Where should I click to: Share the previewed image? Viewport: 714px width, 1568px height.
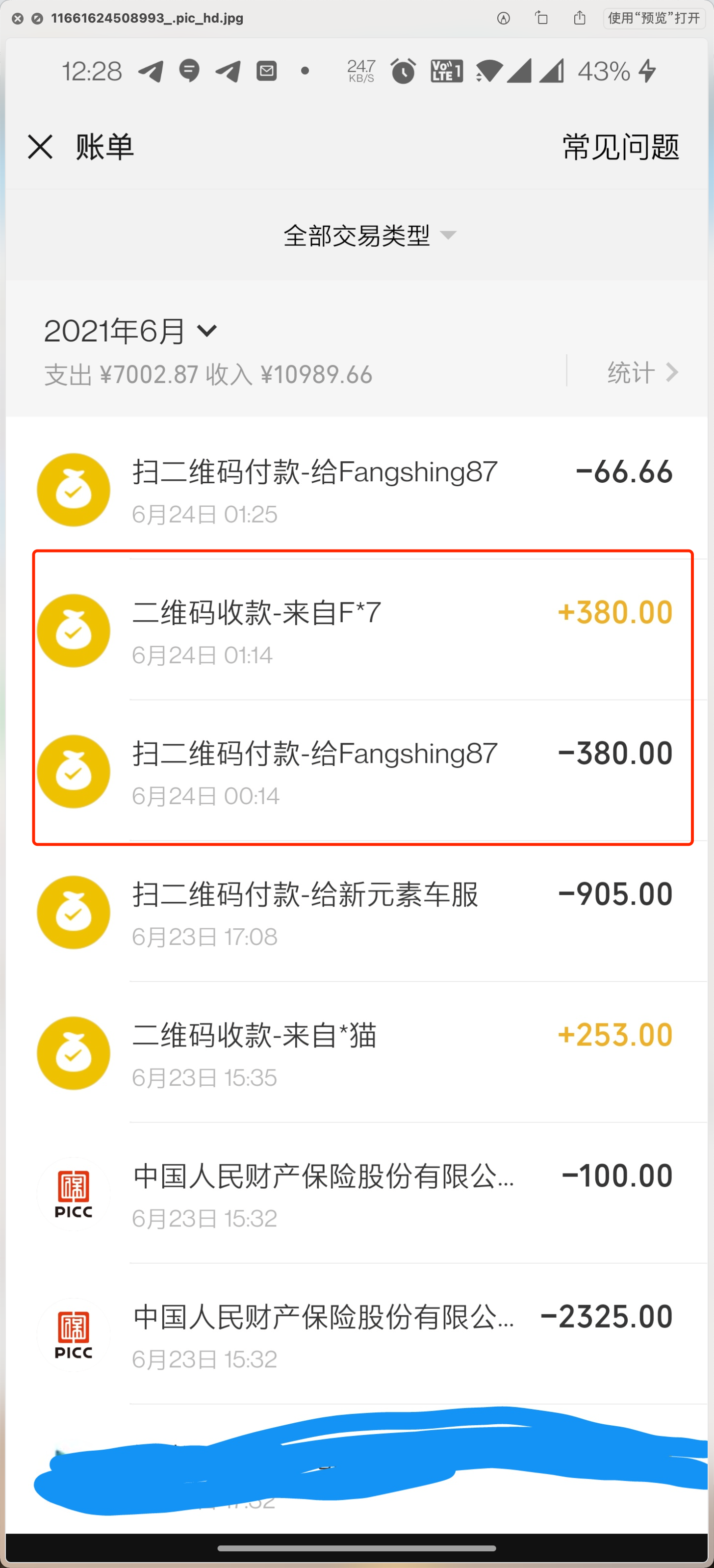point(580,18)
